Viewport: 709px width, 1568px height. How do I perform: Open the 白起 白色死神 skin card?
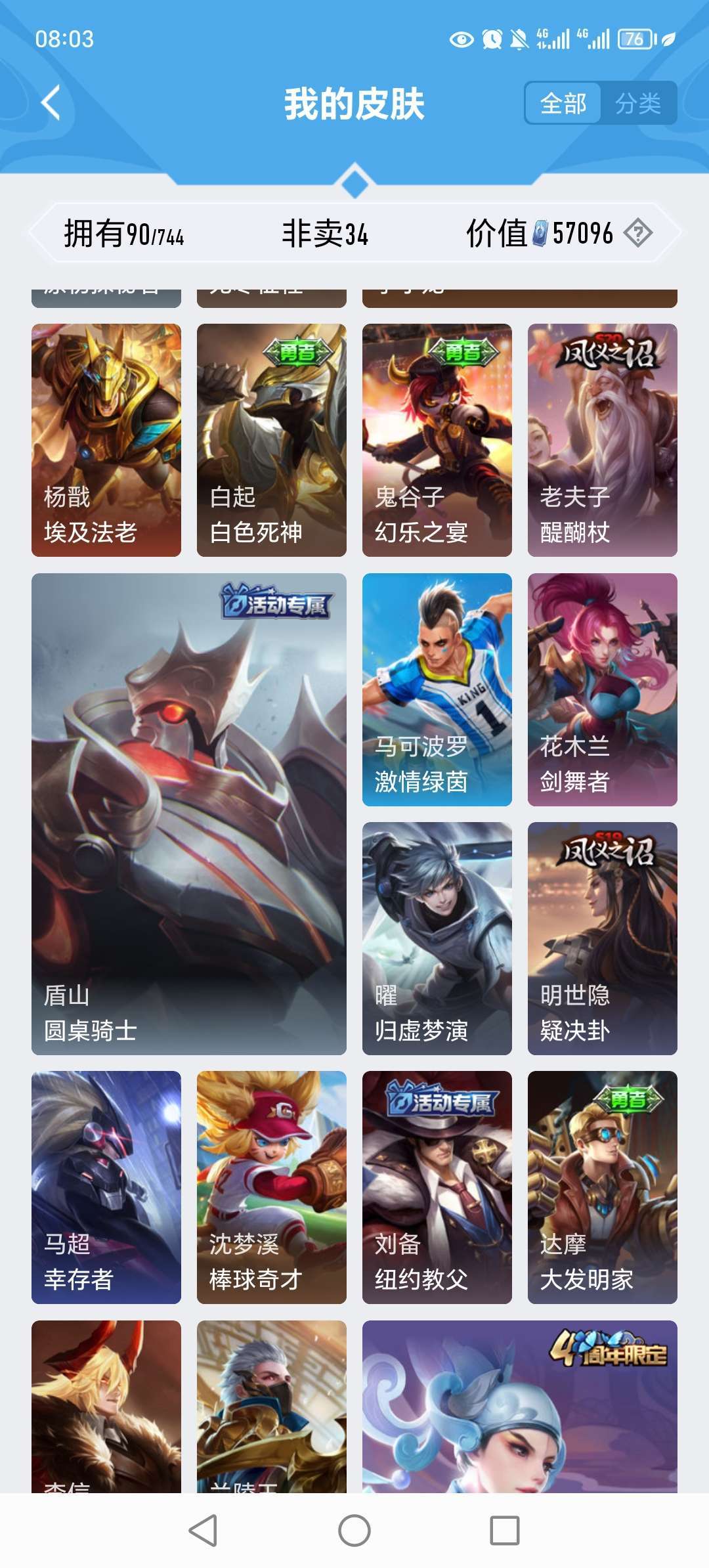(272, 440)
